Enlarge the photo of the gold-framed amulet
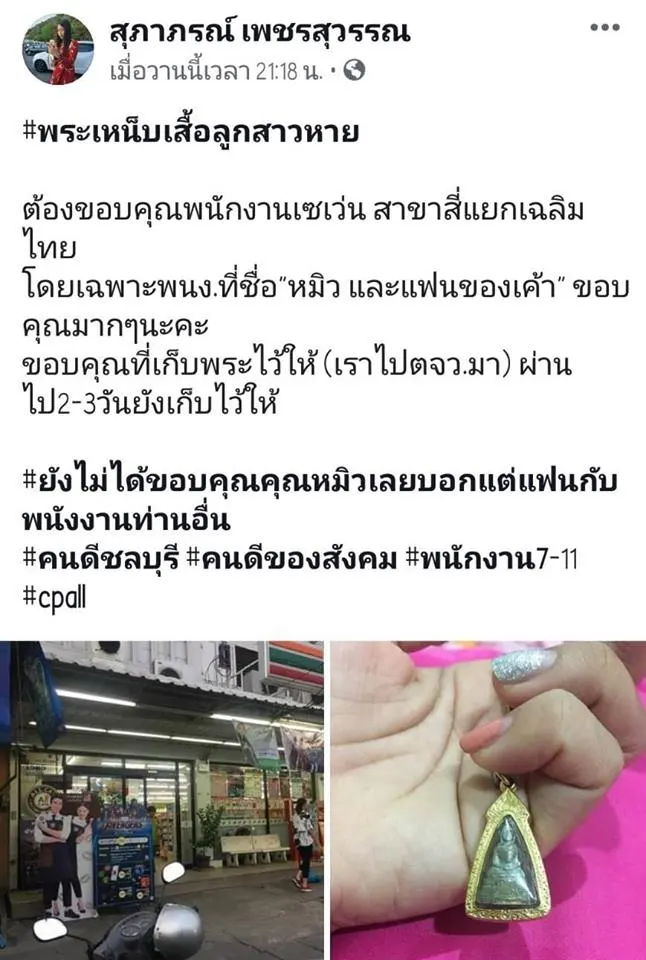This screenshot has height=960, width=646. [489, 799]
